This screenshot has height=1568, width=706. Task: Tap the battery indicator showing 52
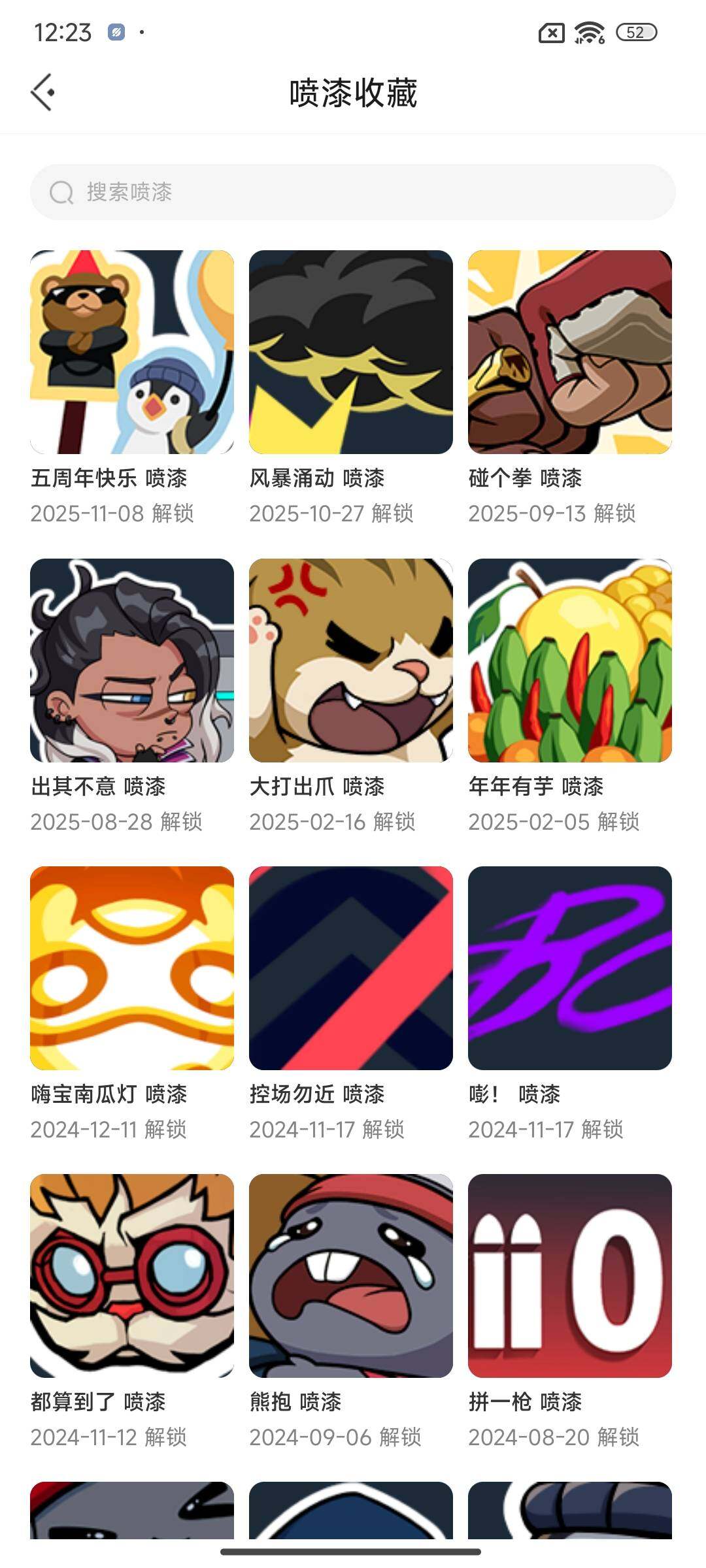[635, 33]
